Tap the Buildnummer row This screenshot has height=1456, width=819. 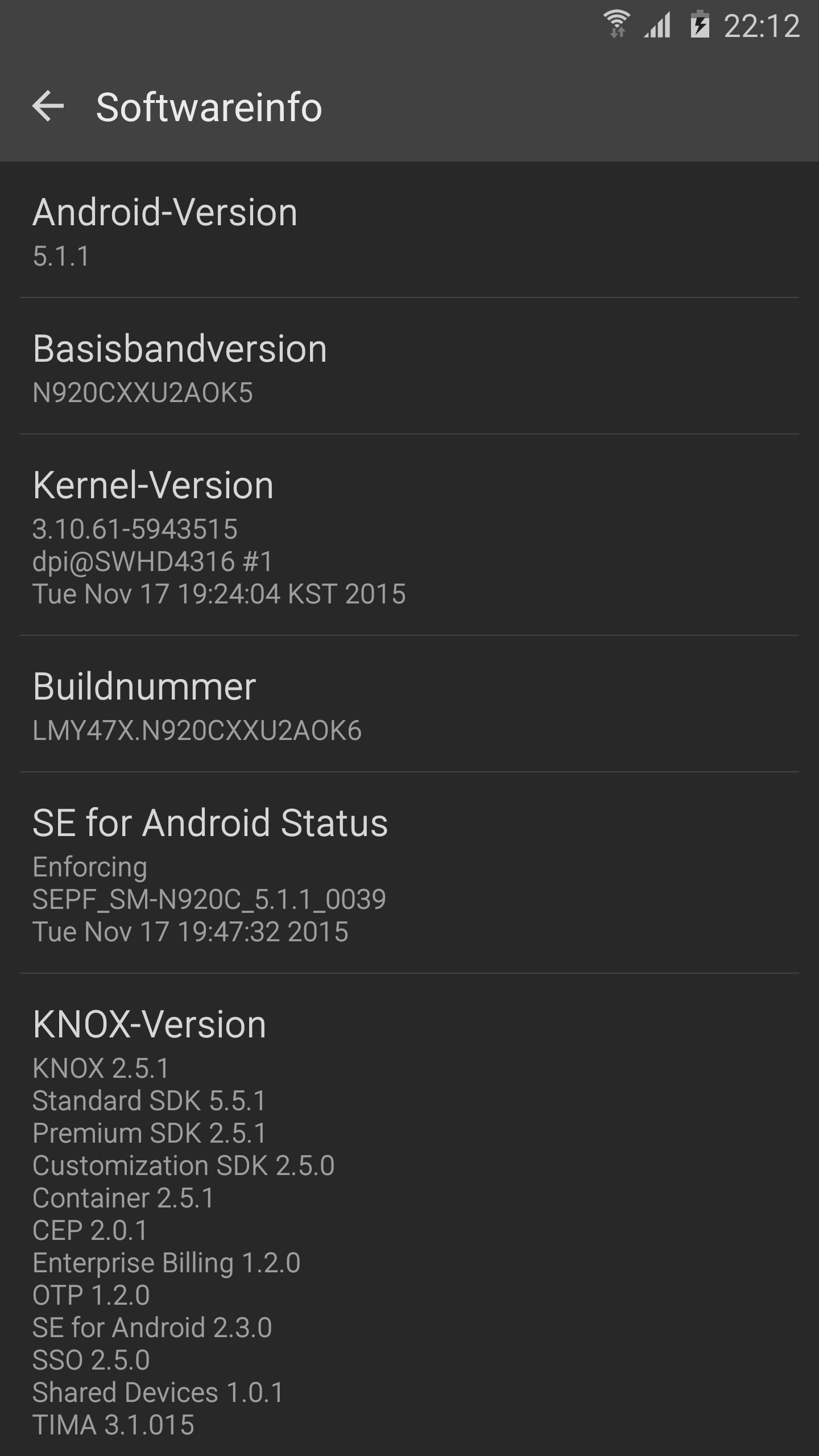[x=409, y=704]
